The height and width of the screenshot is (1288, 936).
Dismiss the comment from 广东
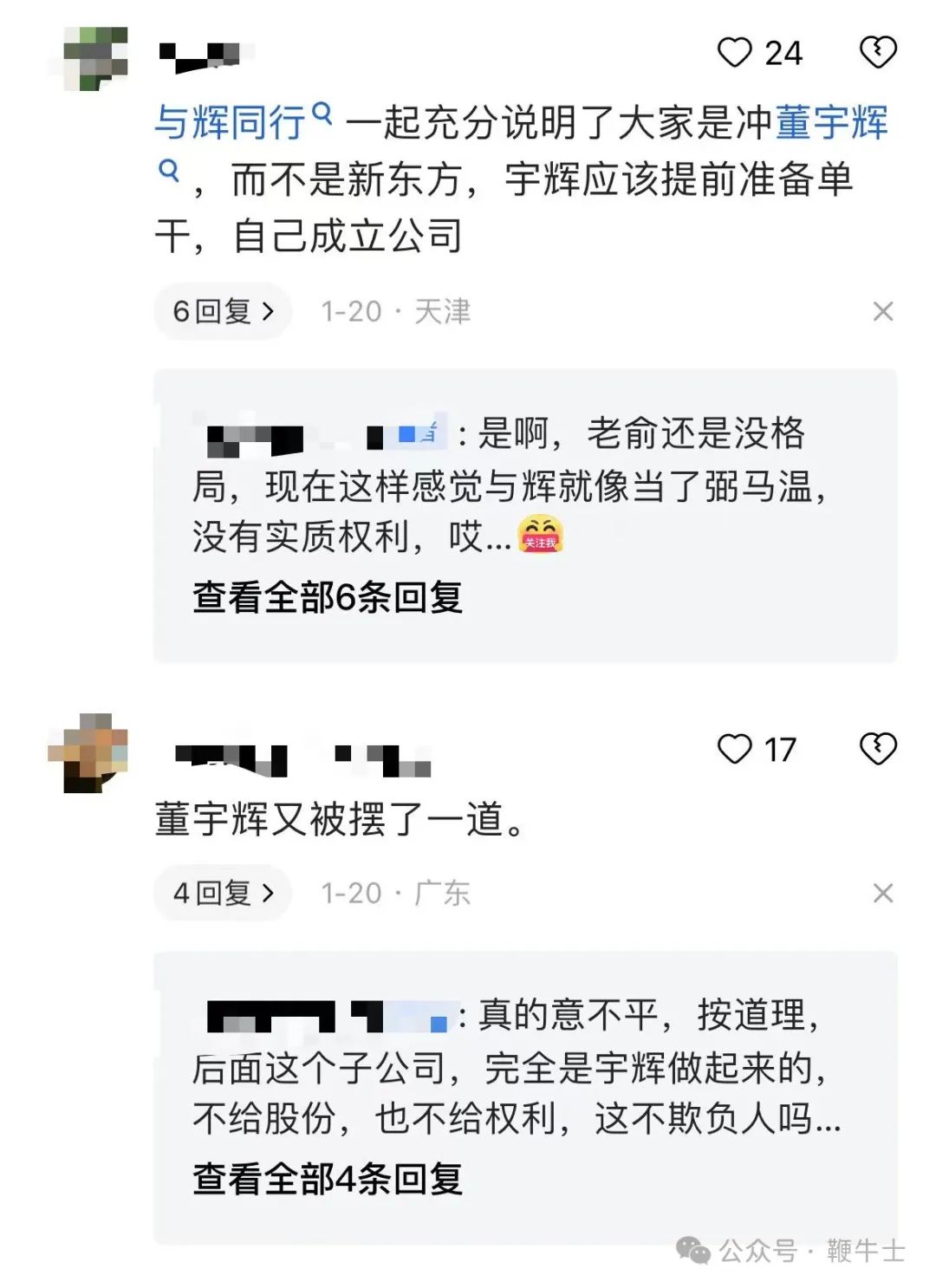click(883, 893)
